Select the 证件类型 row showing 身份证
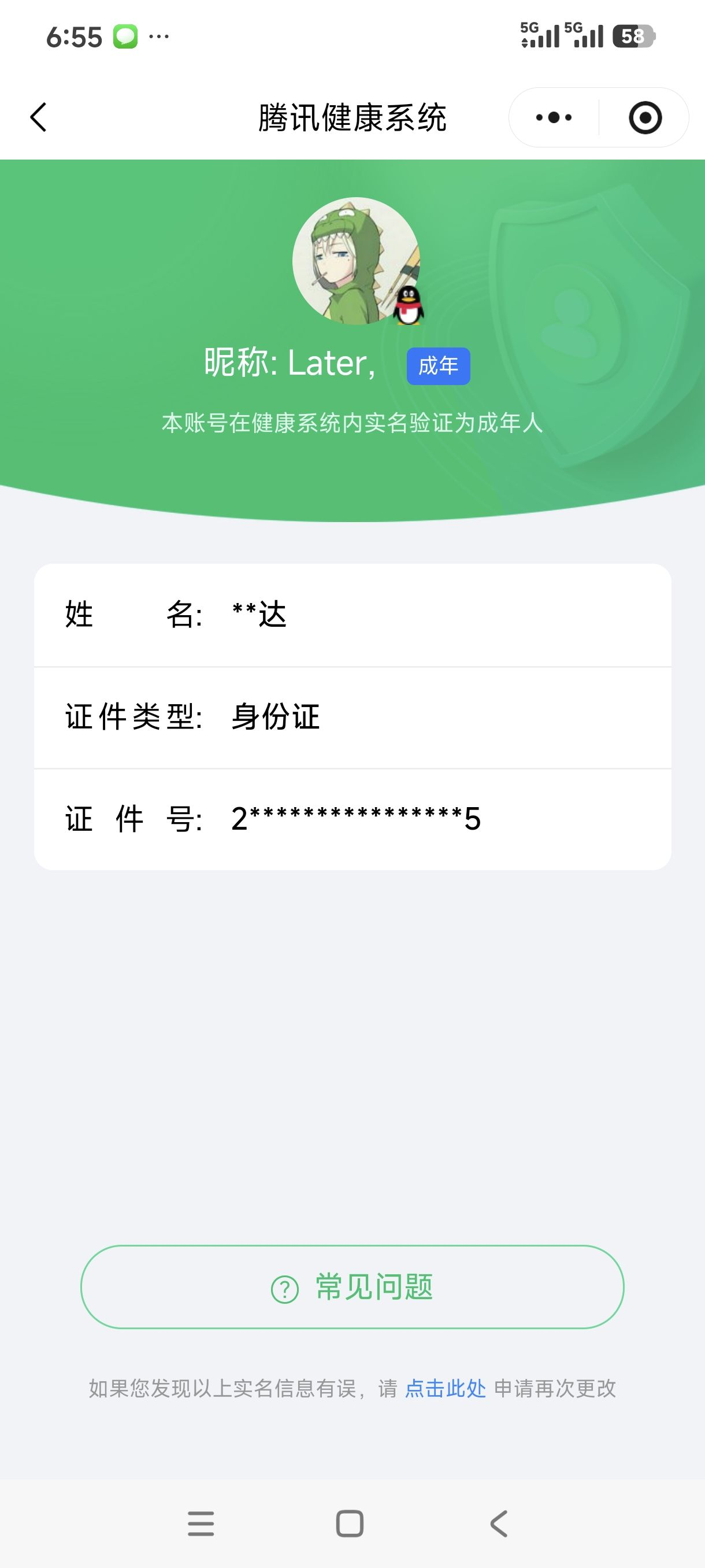Screen dimensions: 705x1568 pyautogui.click(x=353, y=718)
